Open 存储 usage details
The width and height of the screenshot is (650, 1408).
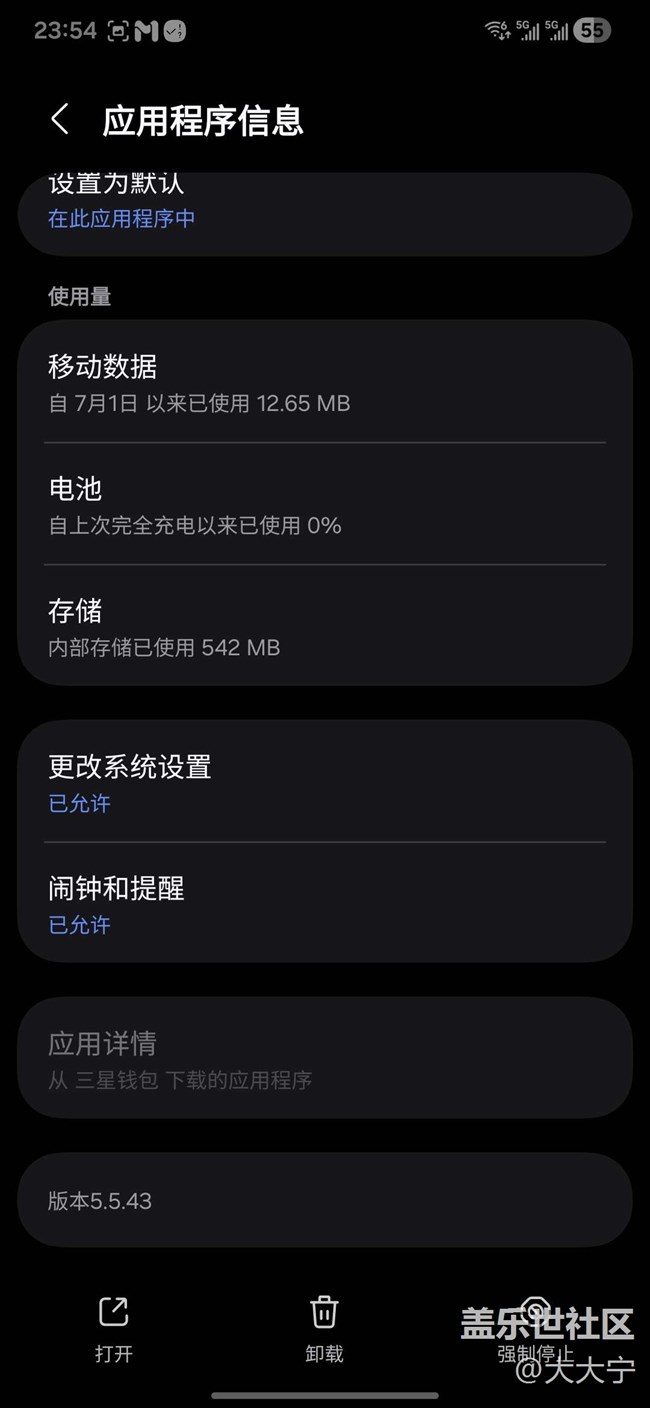(324, 626)
